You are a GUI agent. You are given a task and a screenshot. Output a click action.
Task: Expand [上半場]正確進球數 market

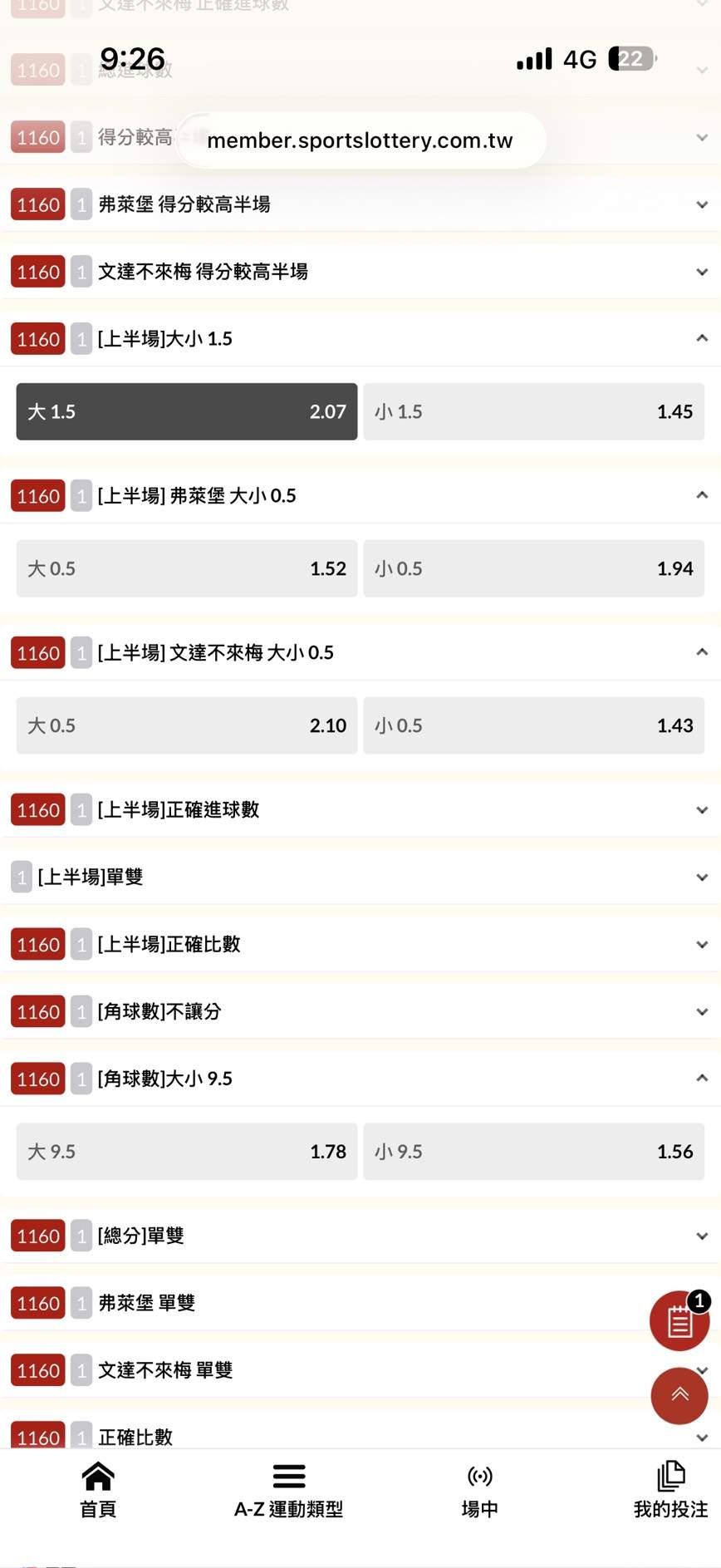pyautogui.click(x=360, y=810)
